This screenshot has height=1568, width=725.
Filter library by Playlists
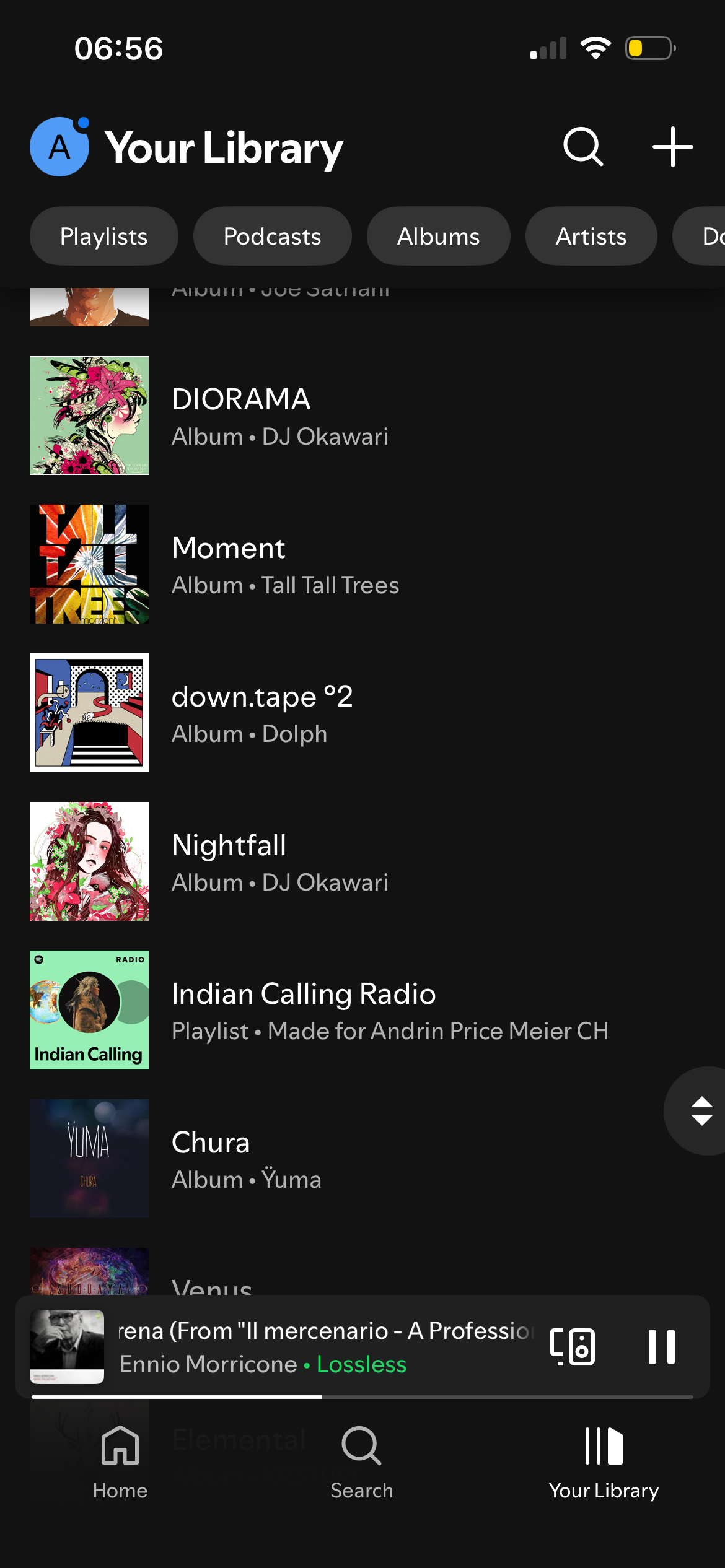pos(103,237)
